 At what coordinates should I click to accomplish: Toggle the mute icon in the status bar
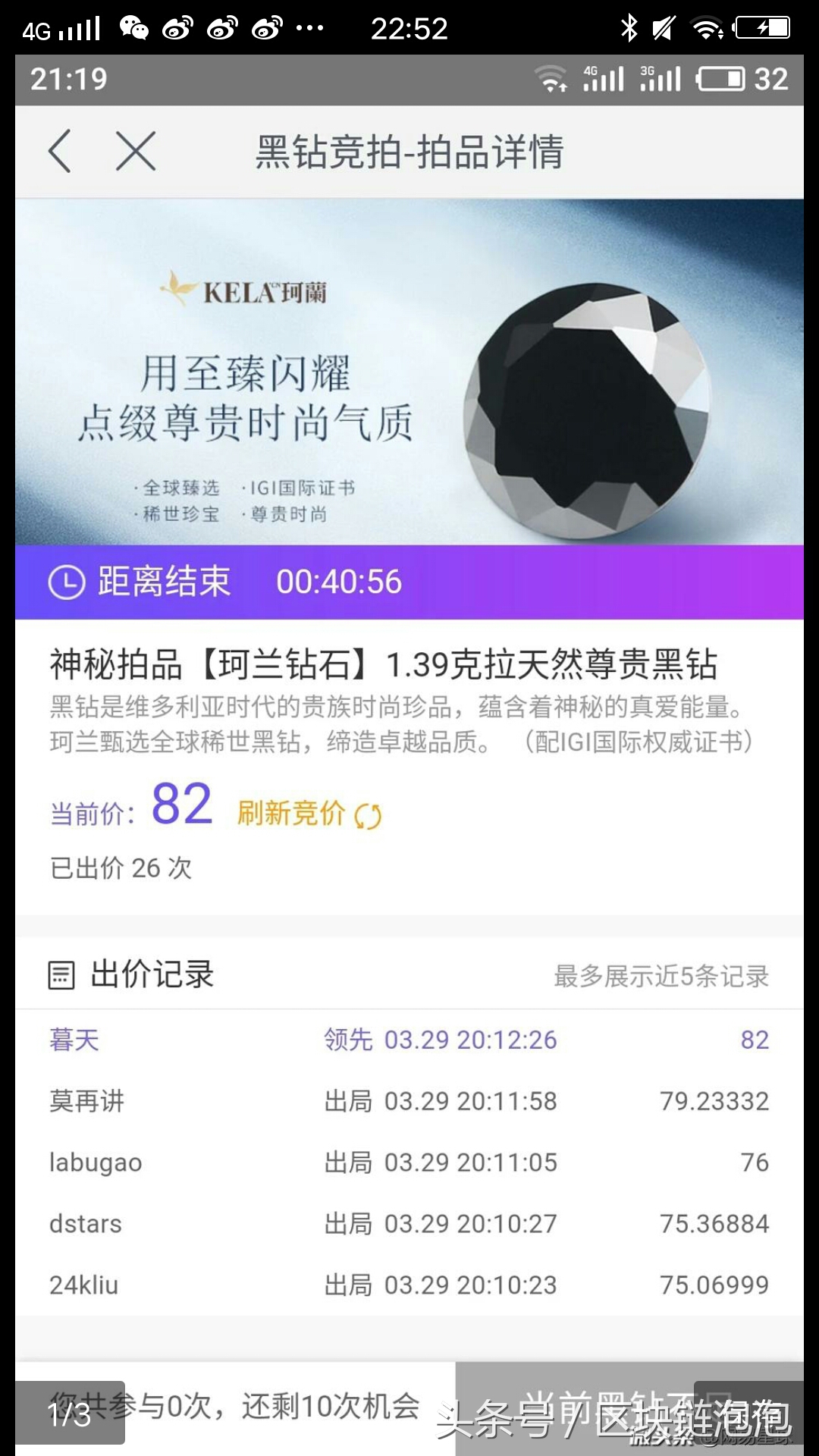click(663, 28)
